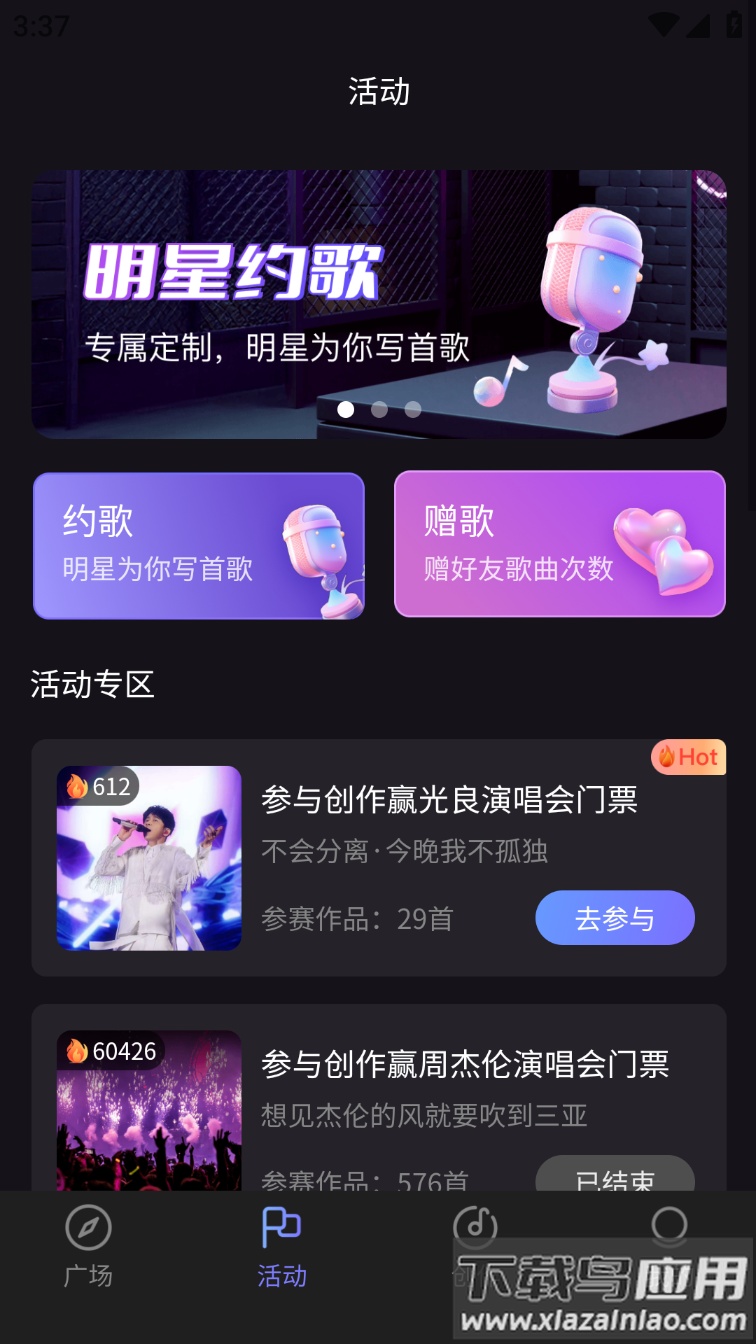Image resolution: width=756 pixels, height=1344 pixels.
Task: Open the 活动专区 section header
Action: tap(91, 686)
